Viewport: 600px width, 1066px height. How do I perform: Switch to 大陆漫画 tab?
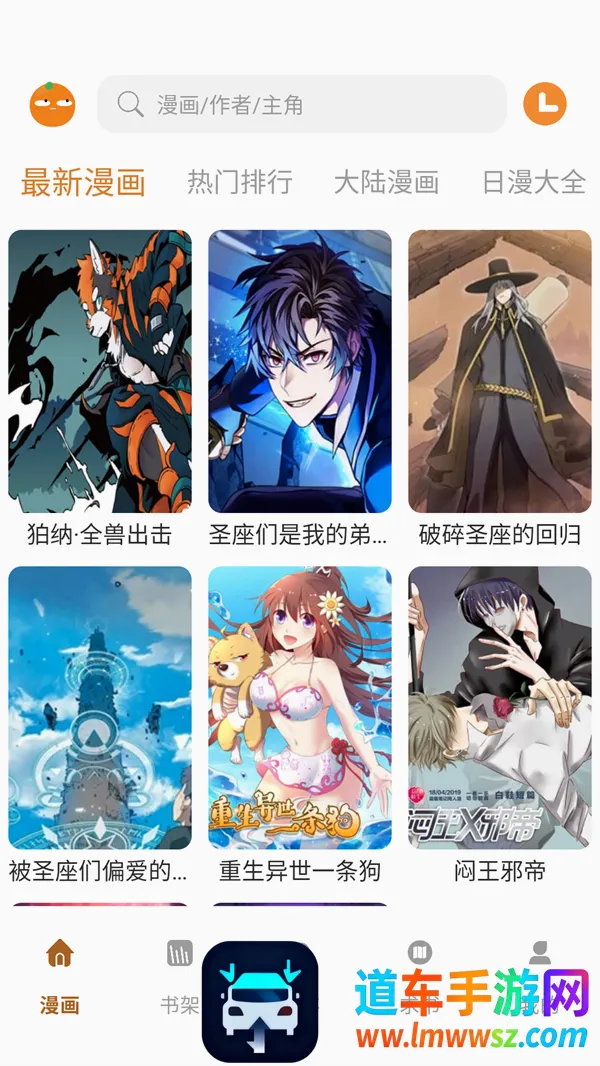coord(387,182)
